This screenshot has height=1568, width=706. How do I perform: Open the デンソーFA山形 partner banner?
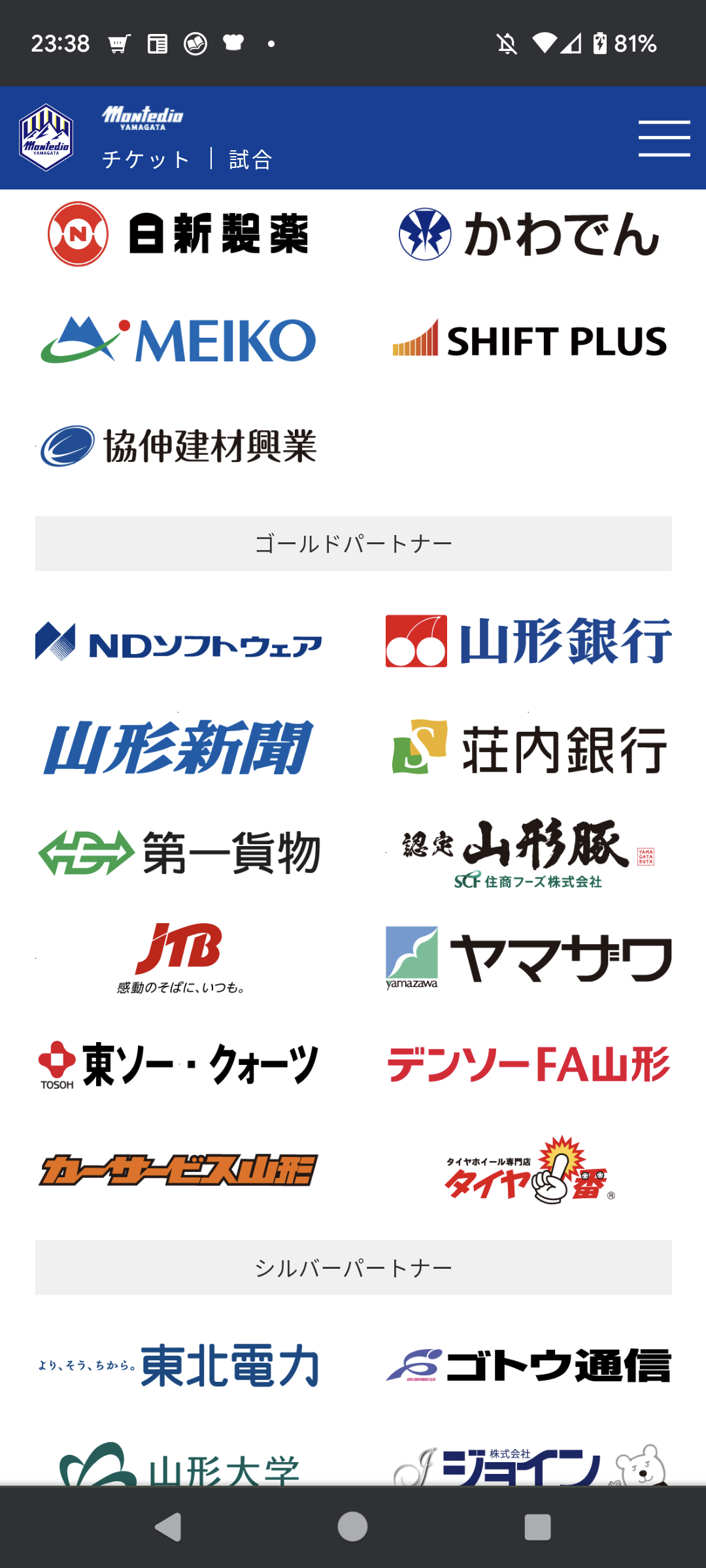(x=529, y=1064)
